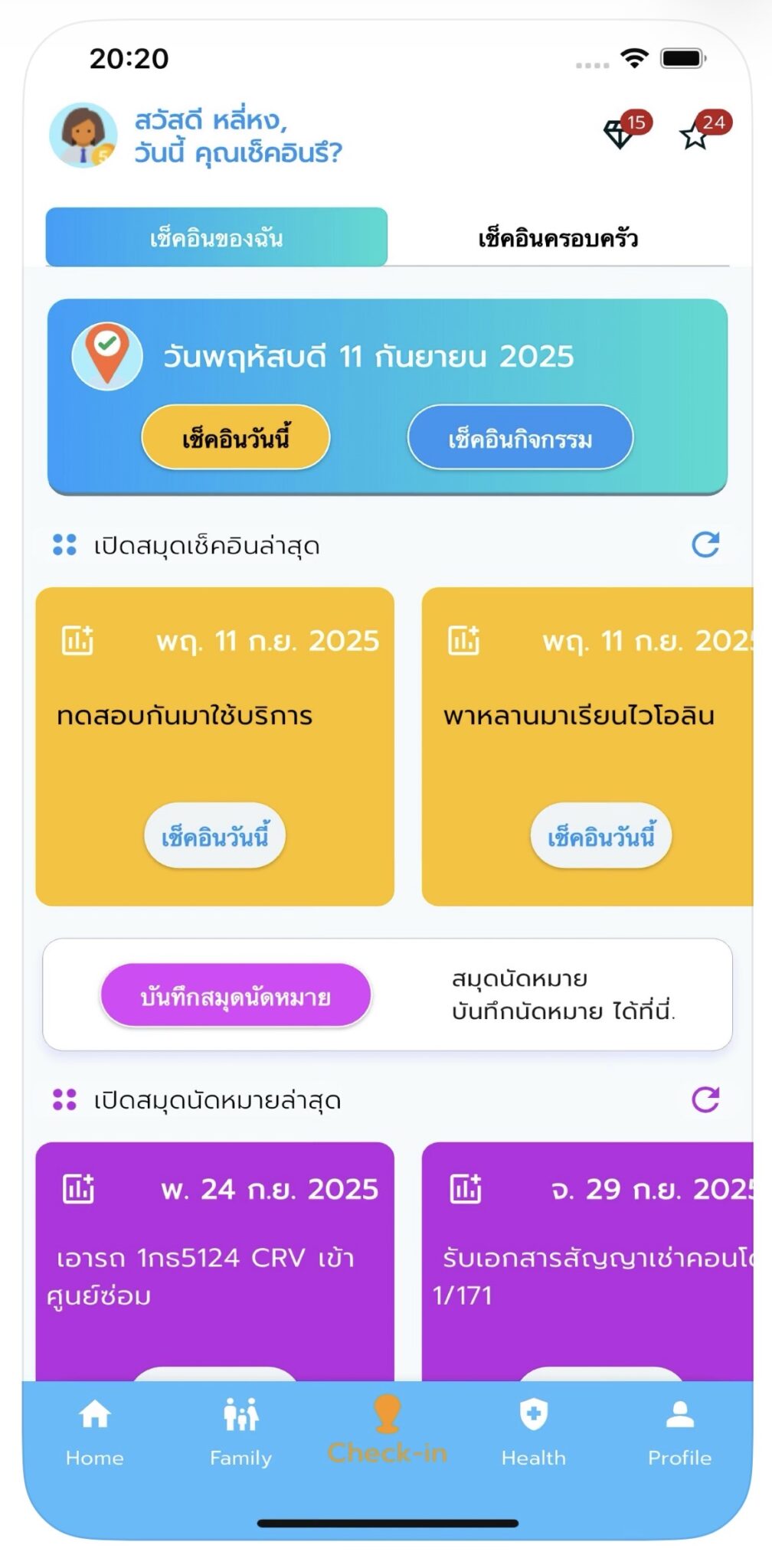This screenshot has width=772, height=1568.
Task: Select the เช็คอินของฉัน tab
Action: pyautogui.click(x=217, y=238)
